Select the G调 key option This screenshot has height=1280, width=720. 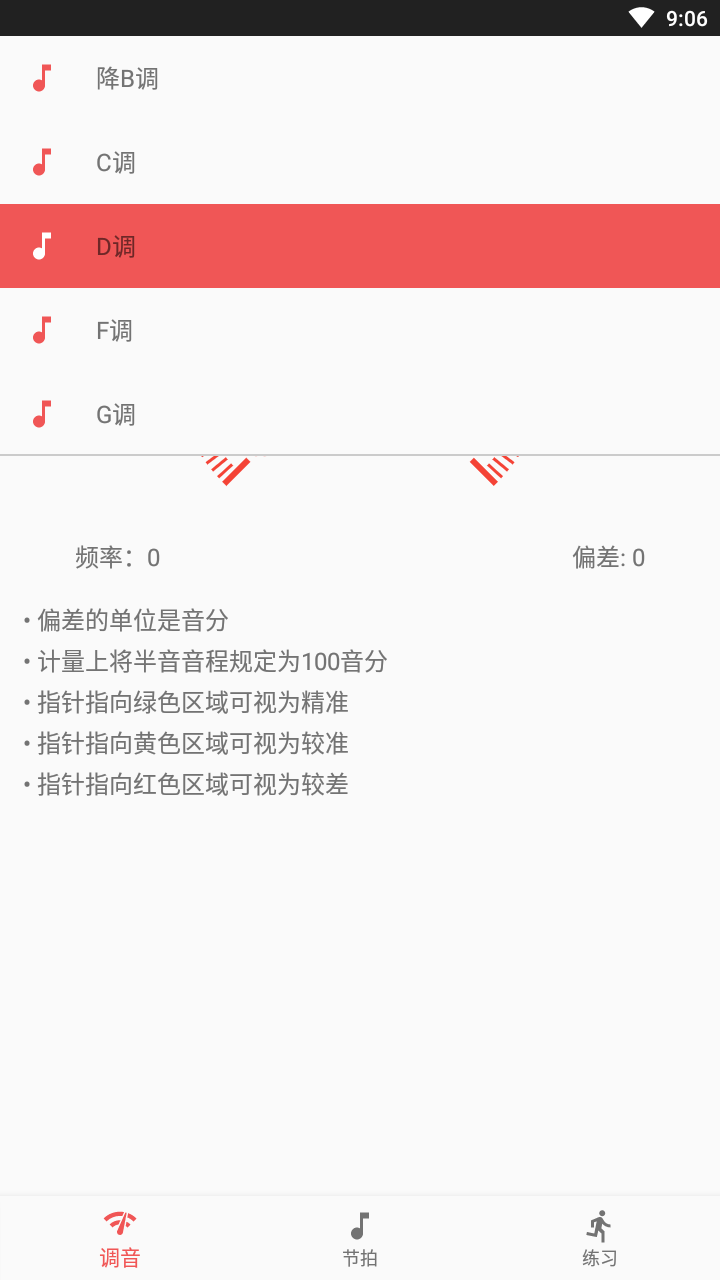pos(360,413)
